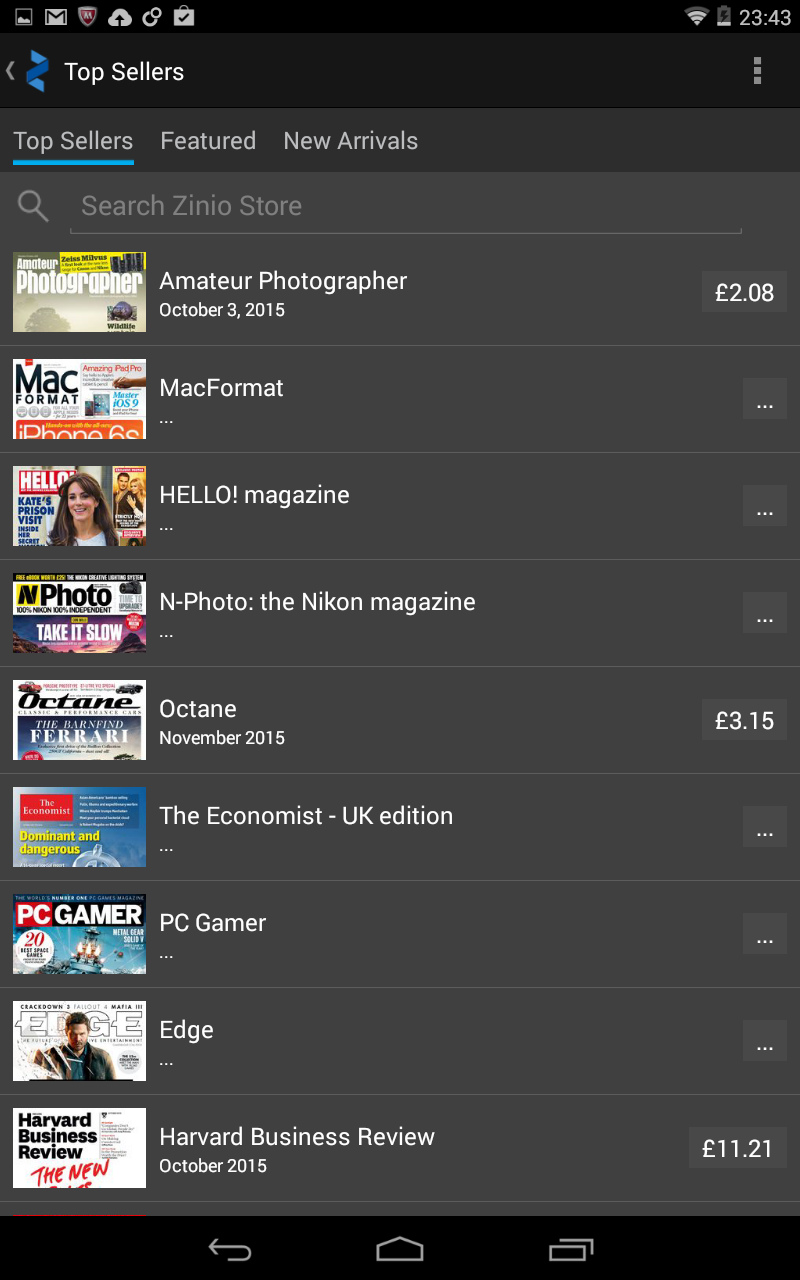
Task: Open N-Photo: the Nikon magazine
Action: pyautogui.click(x=400, y=613)
